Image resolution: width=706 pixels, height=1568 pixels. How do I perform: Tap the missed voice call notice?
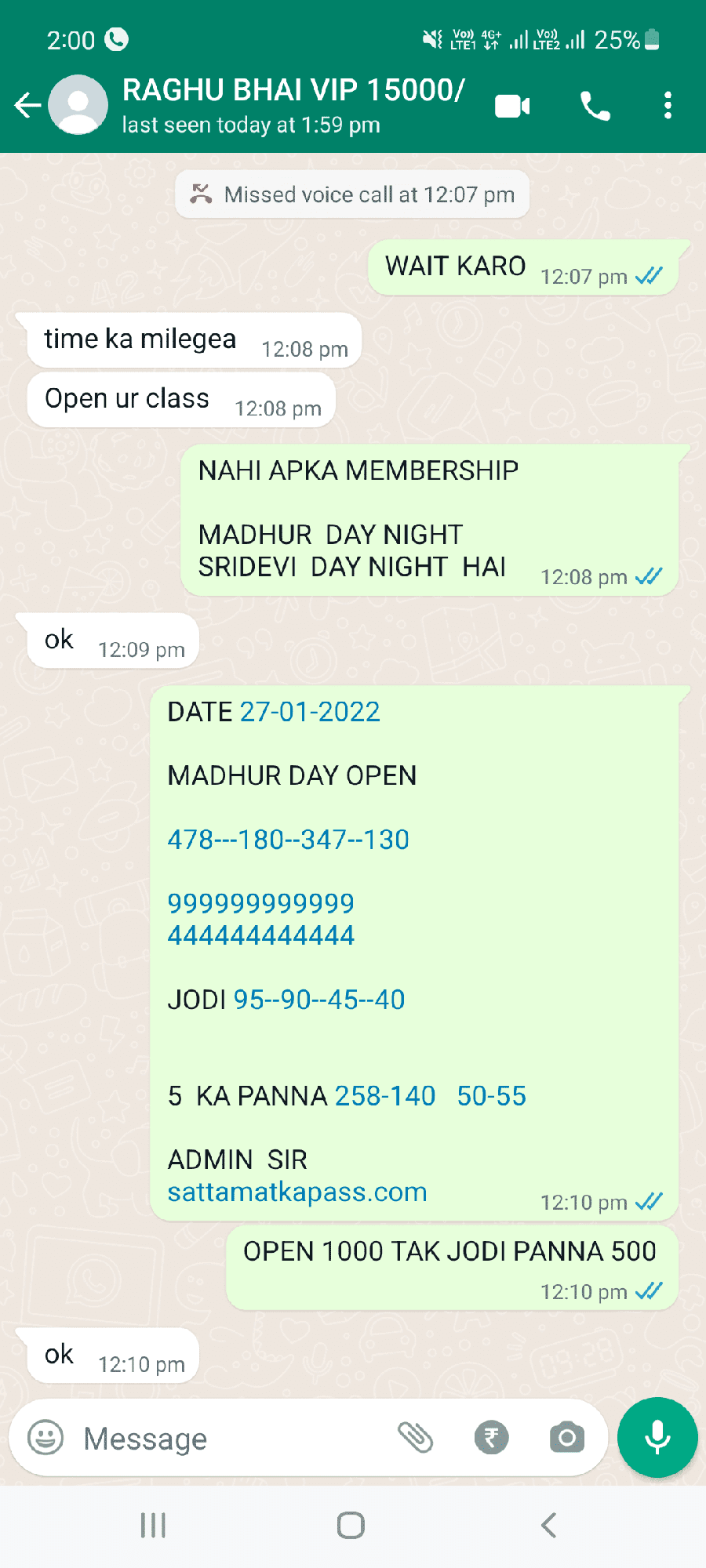click(352, 194)
